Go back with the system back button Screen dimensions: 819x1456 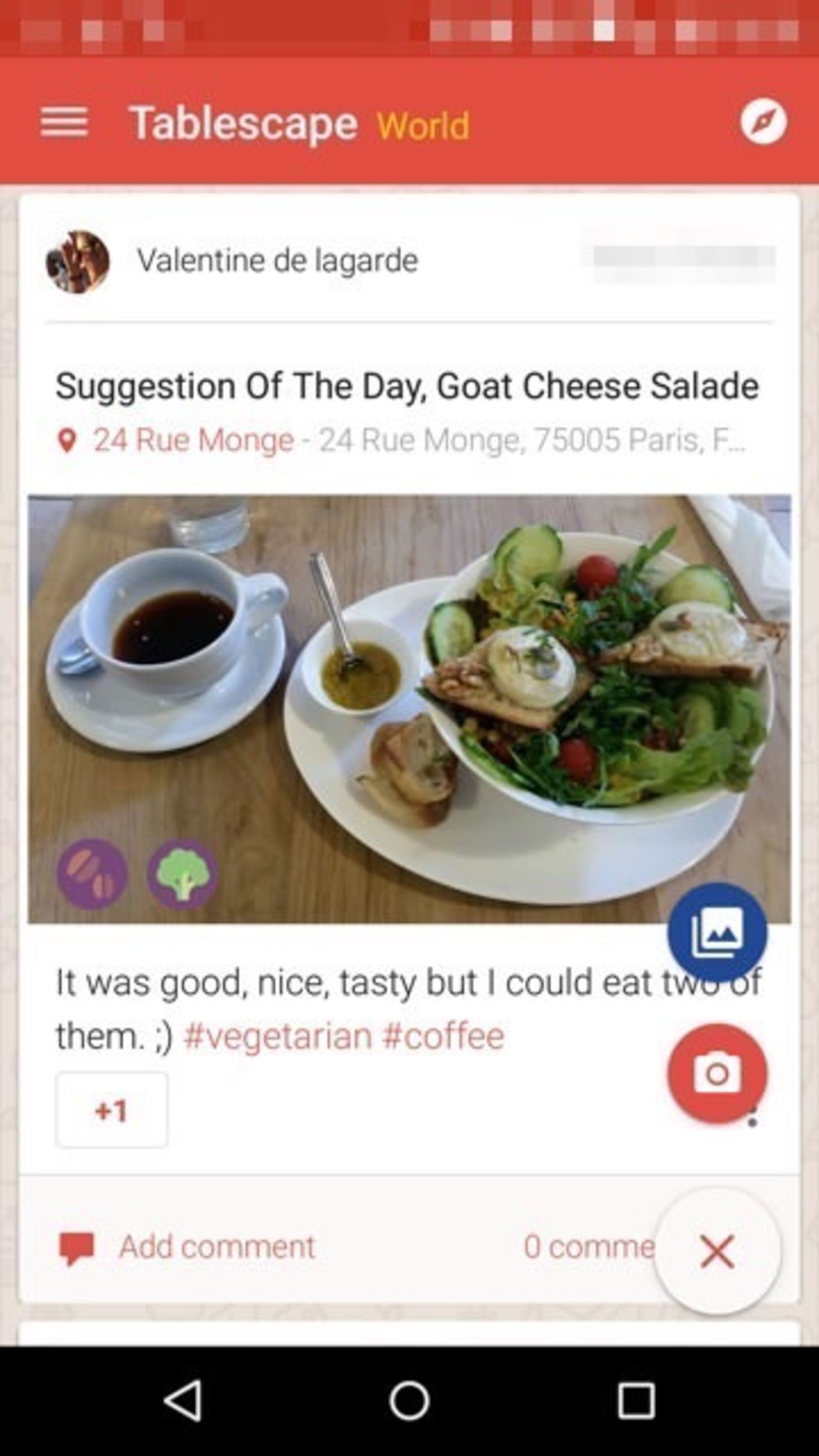click(x=183, y=1401)
